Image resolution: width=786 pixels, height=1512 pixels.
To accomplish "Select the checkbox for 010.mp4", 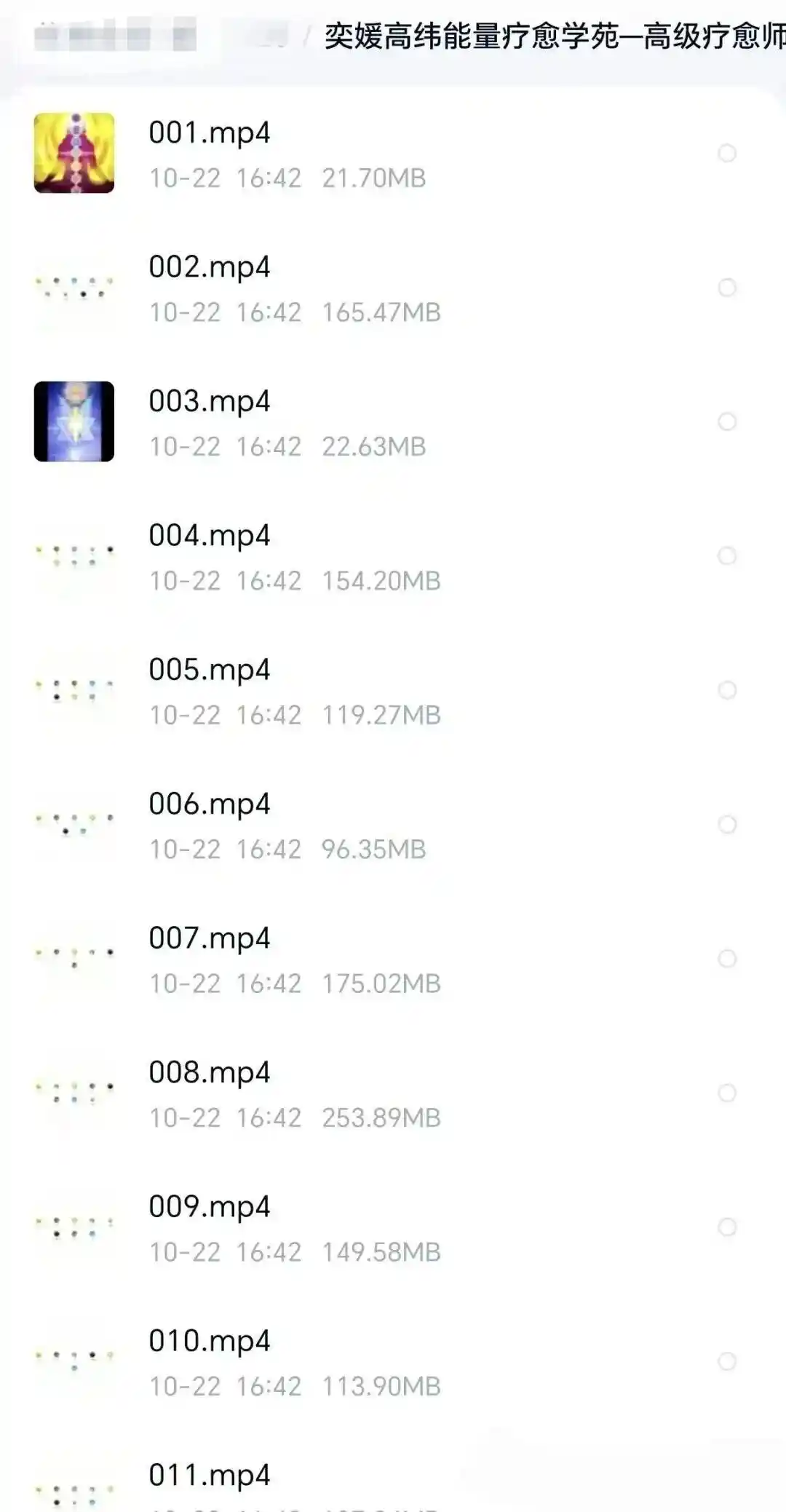I will (727, 1361).
